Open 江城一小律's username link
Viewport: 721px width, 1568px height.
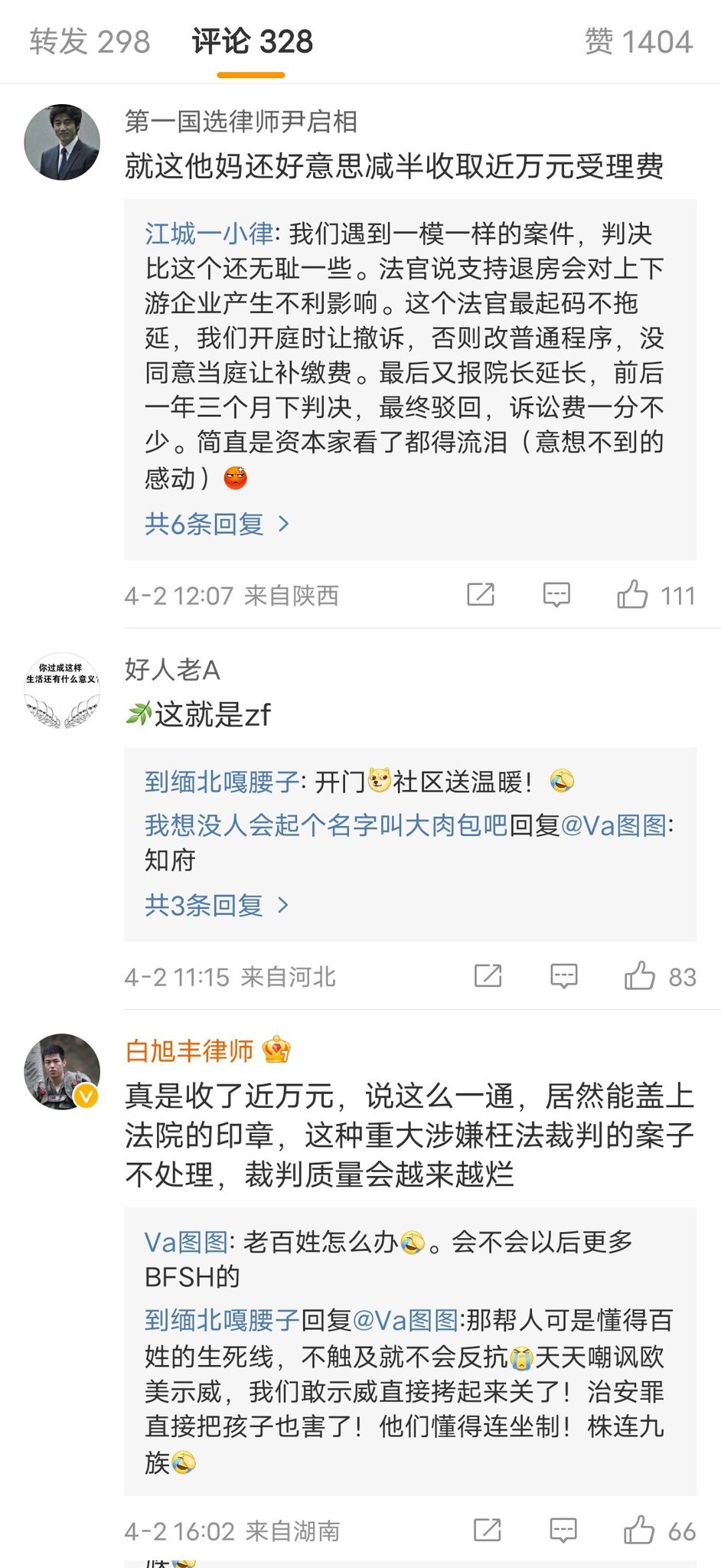pyautogui.click(x=208, y=234)
